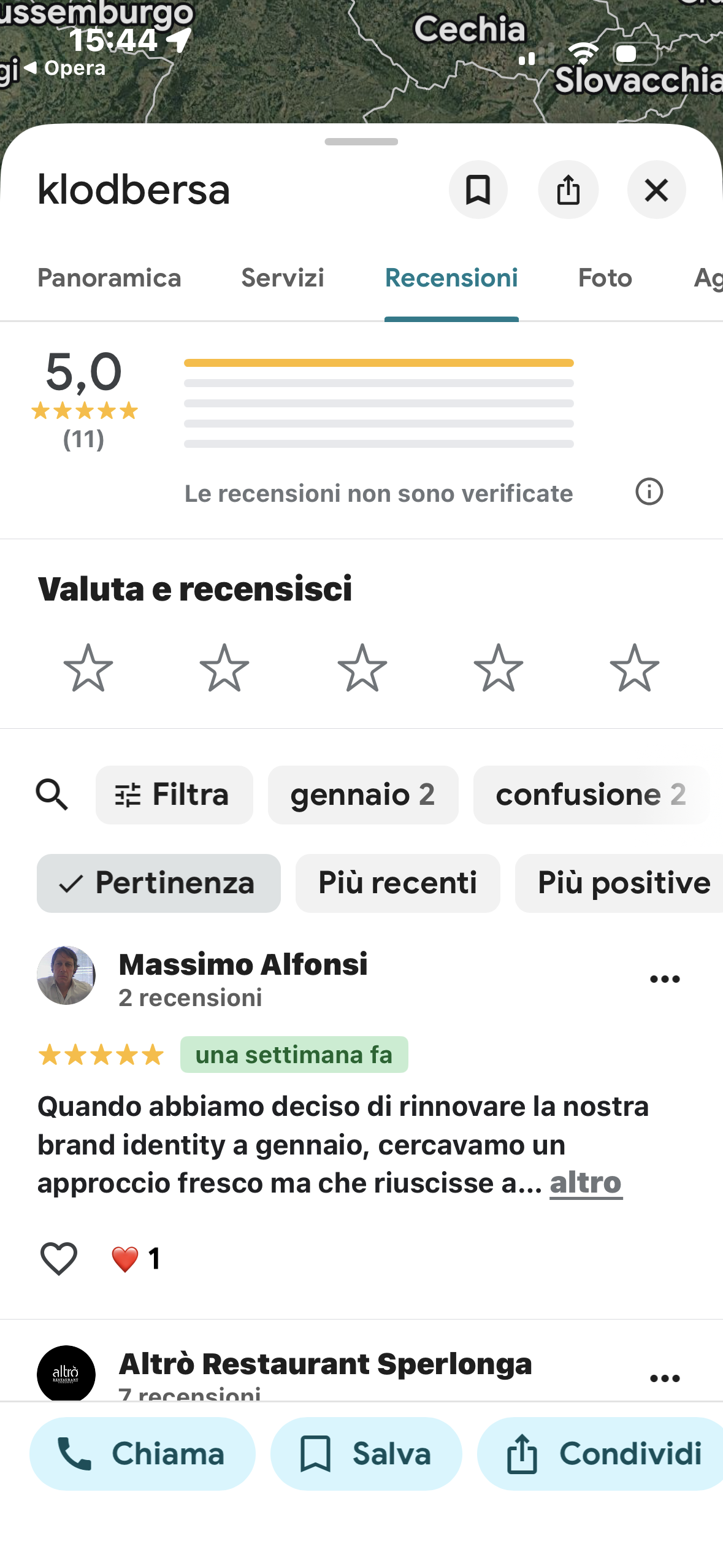Viewport: 723px width, 1568px height.
Task: Filter reviews mentioning confusione
Action: (591, 795)
